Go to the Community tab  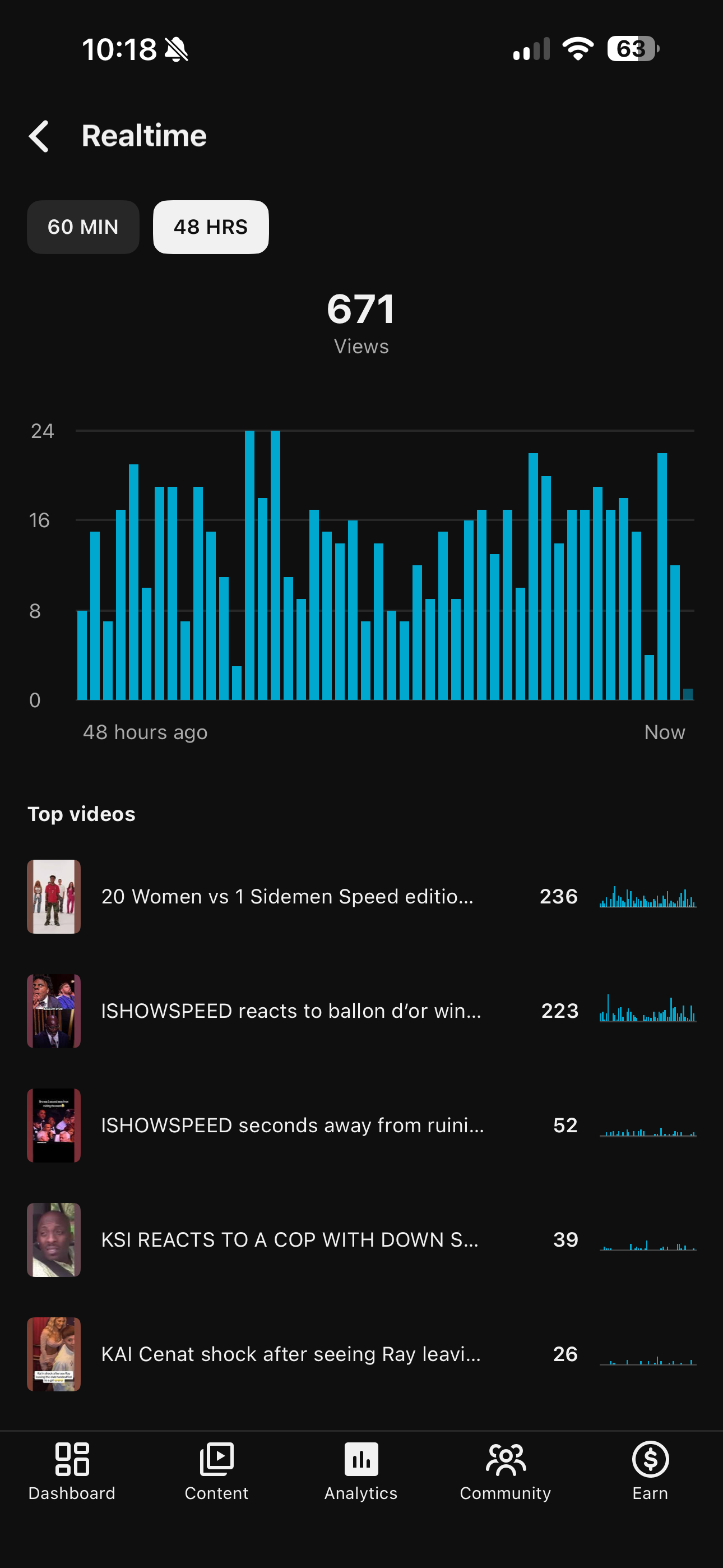point(506,1472)
